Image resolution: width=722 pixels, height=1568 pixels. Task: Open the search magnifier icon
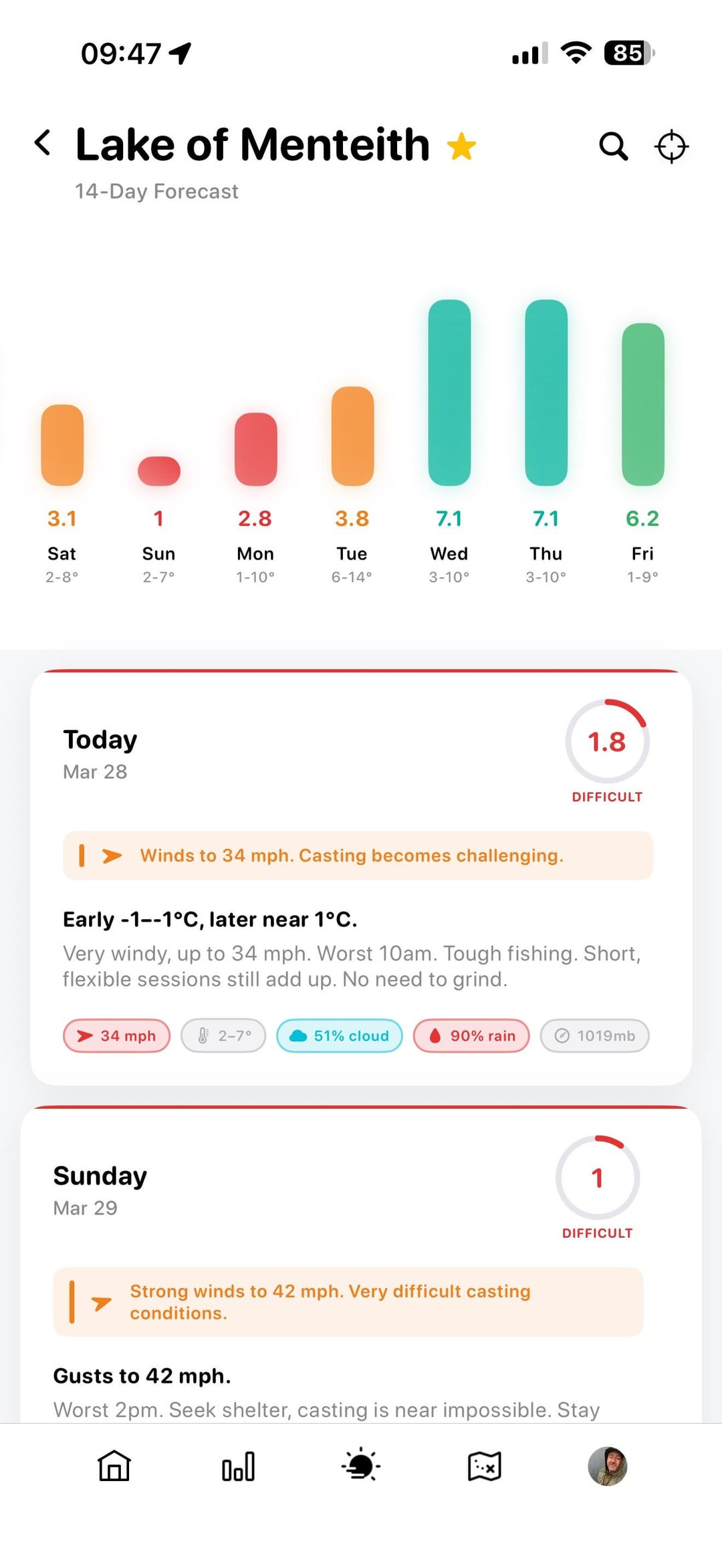pos(613,146)
